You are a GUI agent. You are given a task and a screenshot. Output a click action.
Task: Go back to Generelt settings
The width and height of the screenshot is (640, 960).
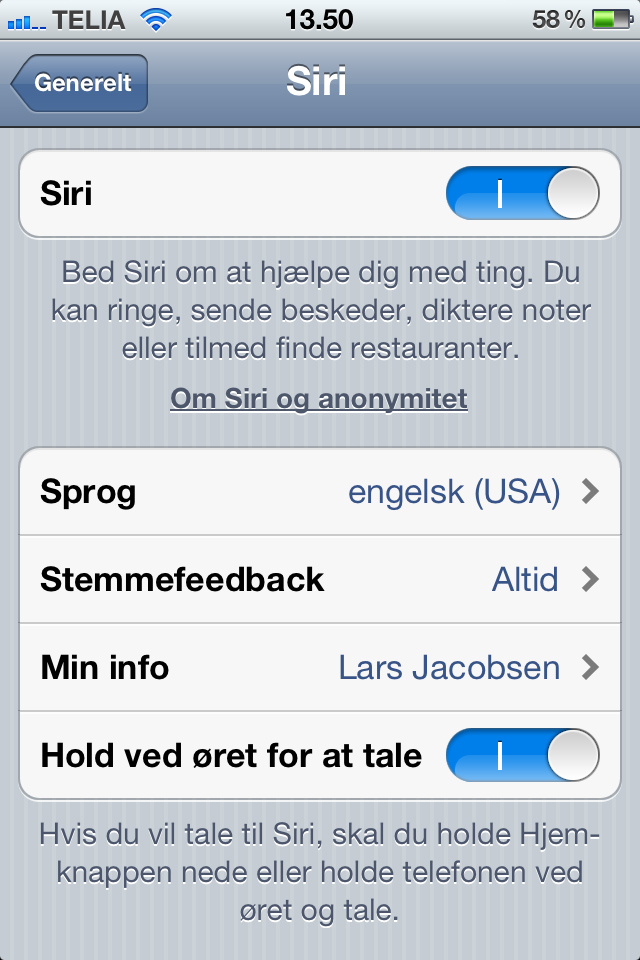80,82
